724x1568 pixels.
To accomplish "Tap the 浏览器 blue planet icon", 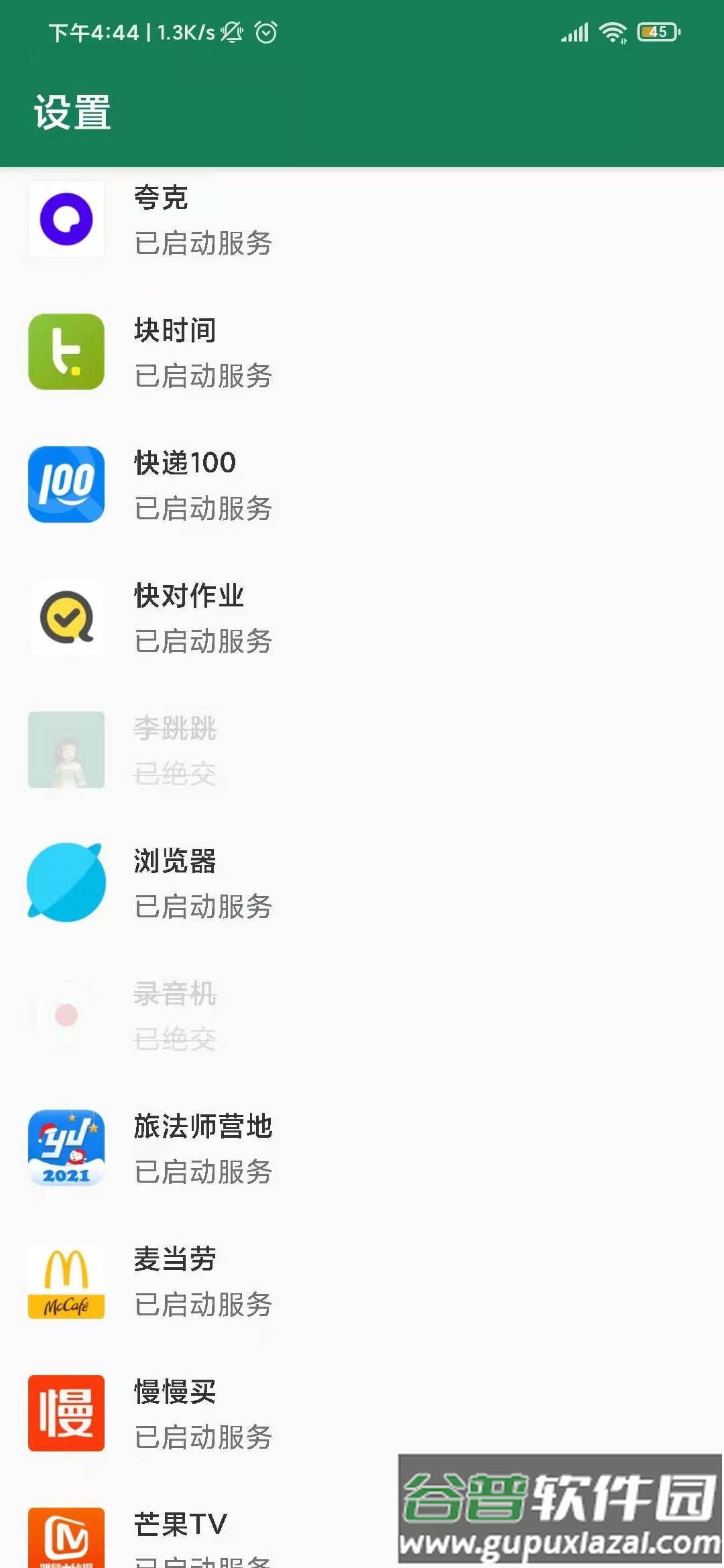I will tap(66, 883).
